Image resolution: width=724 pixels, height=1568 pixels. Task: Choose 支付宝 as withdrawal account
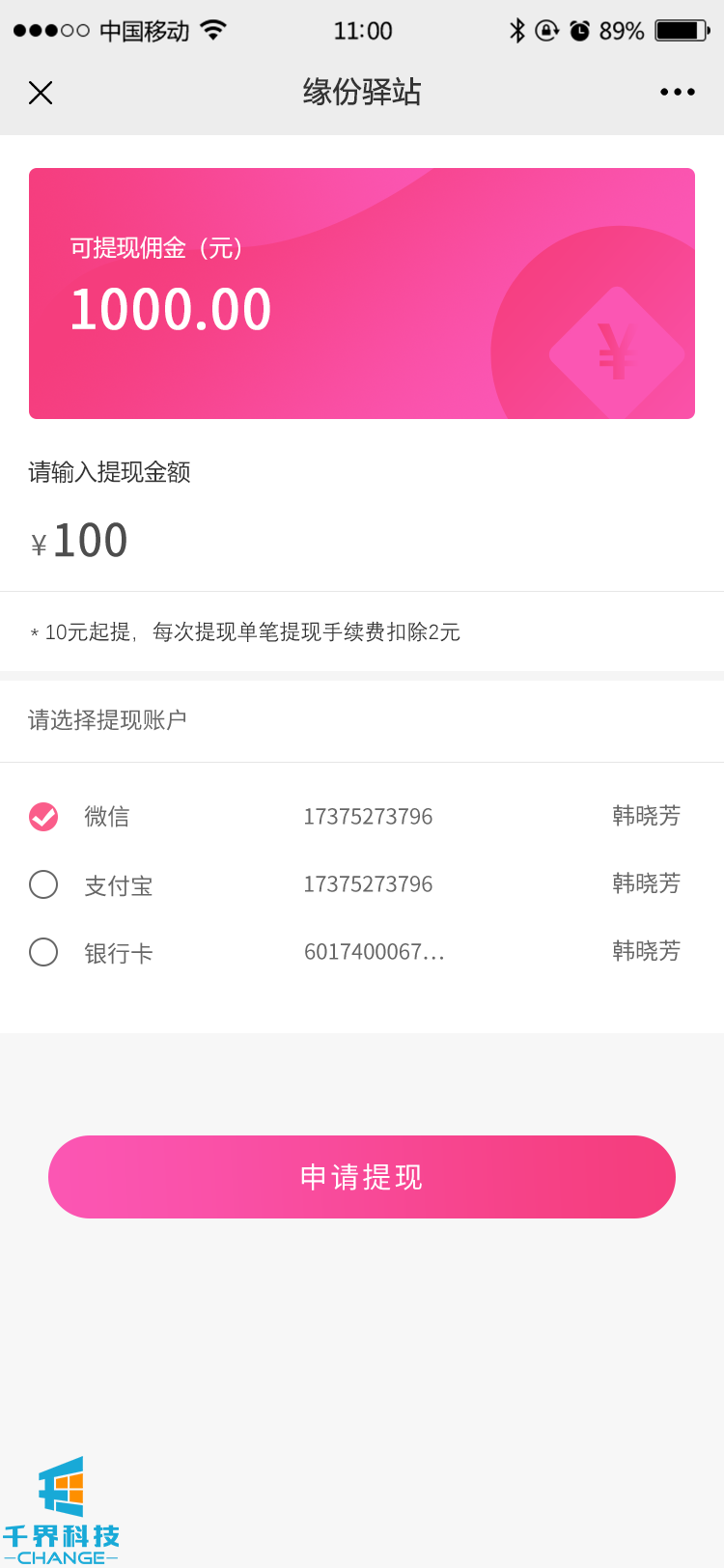[43, 884]
